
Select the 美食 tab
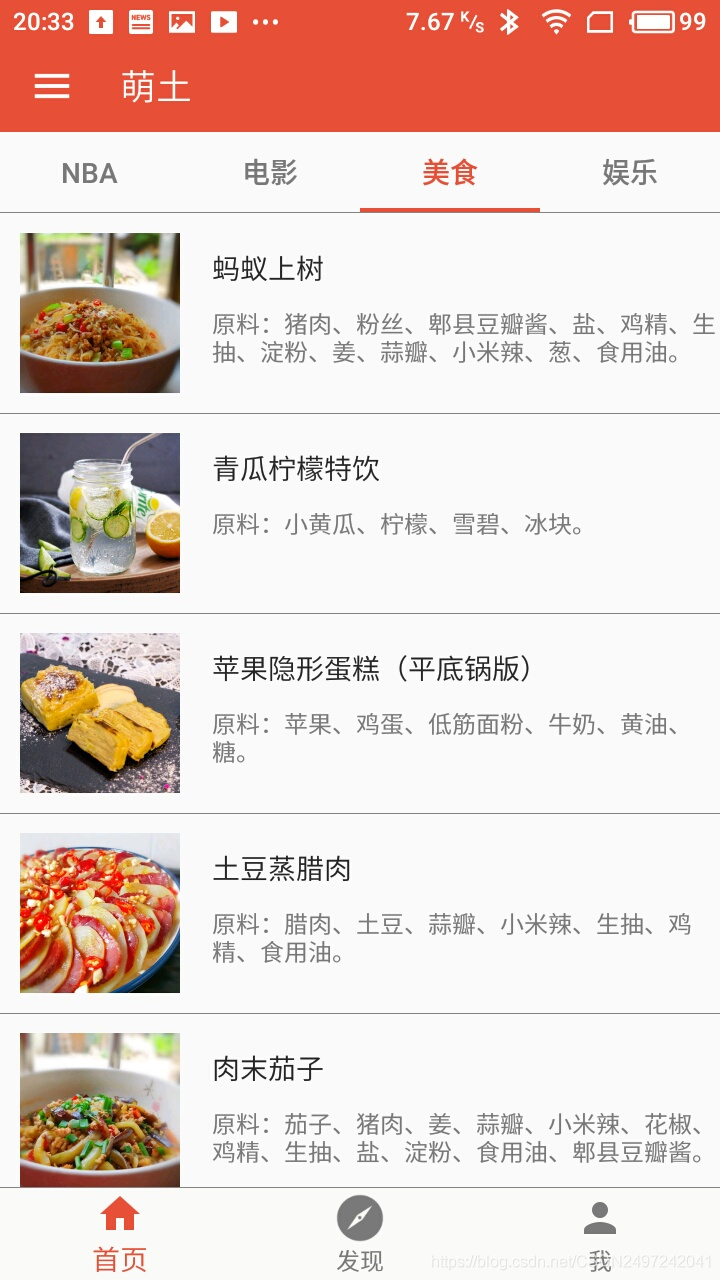450,173
